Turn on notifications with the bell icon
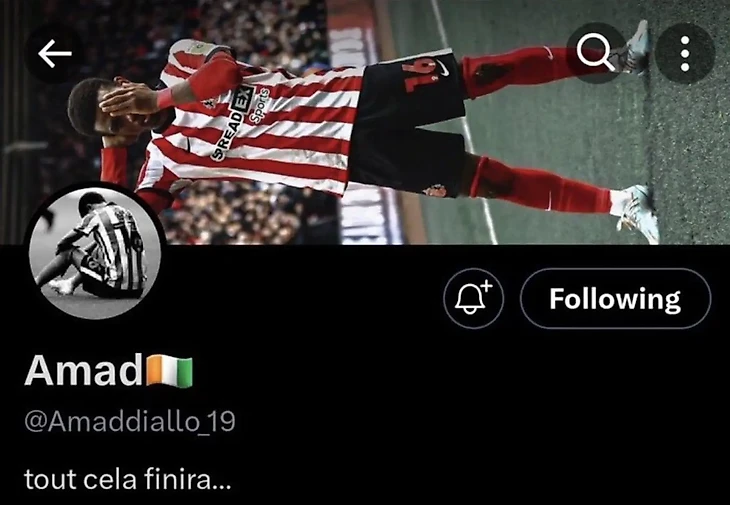 (474, 299)
